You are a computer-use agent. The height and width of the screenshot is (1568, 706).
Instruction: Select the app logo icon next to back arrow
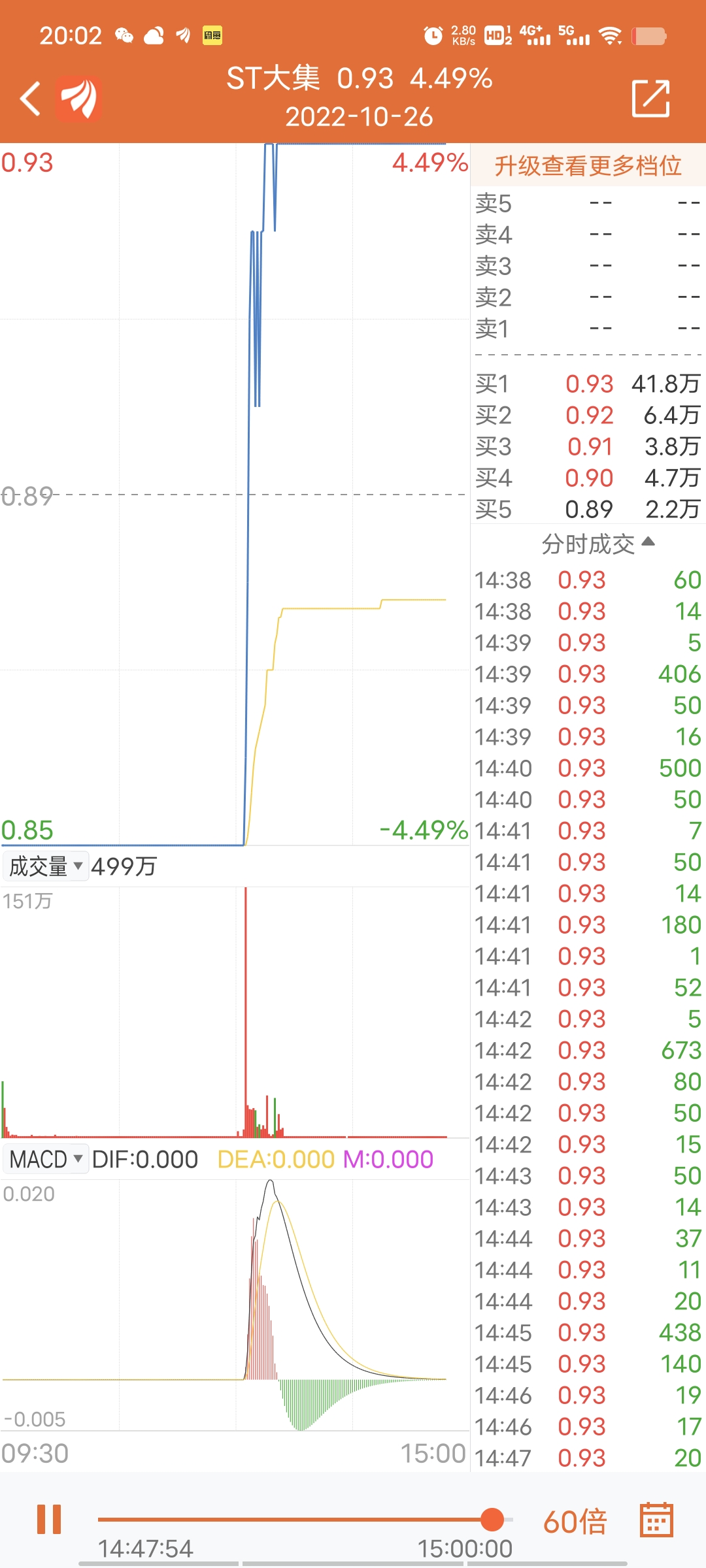(x=79, y=97)
